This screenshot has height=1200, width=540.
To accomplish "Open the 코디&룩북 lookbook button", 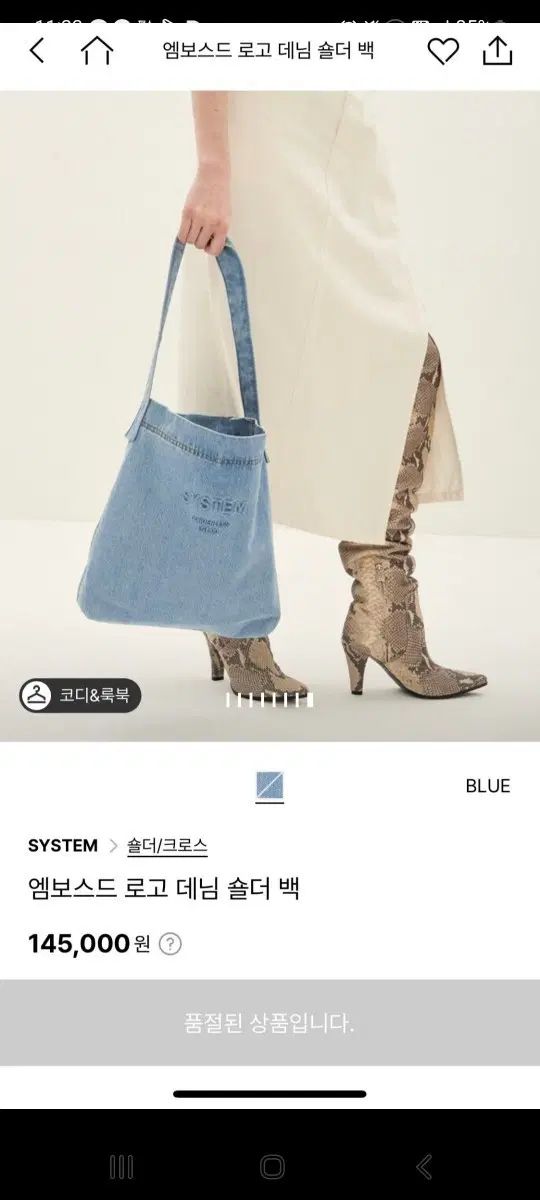I will click(80, 695).
